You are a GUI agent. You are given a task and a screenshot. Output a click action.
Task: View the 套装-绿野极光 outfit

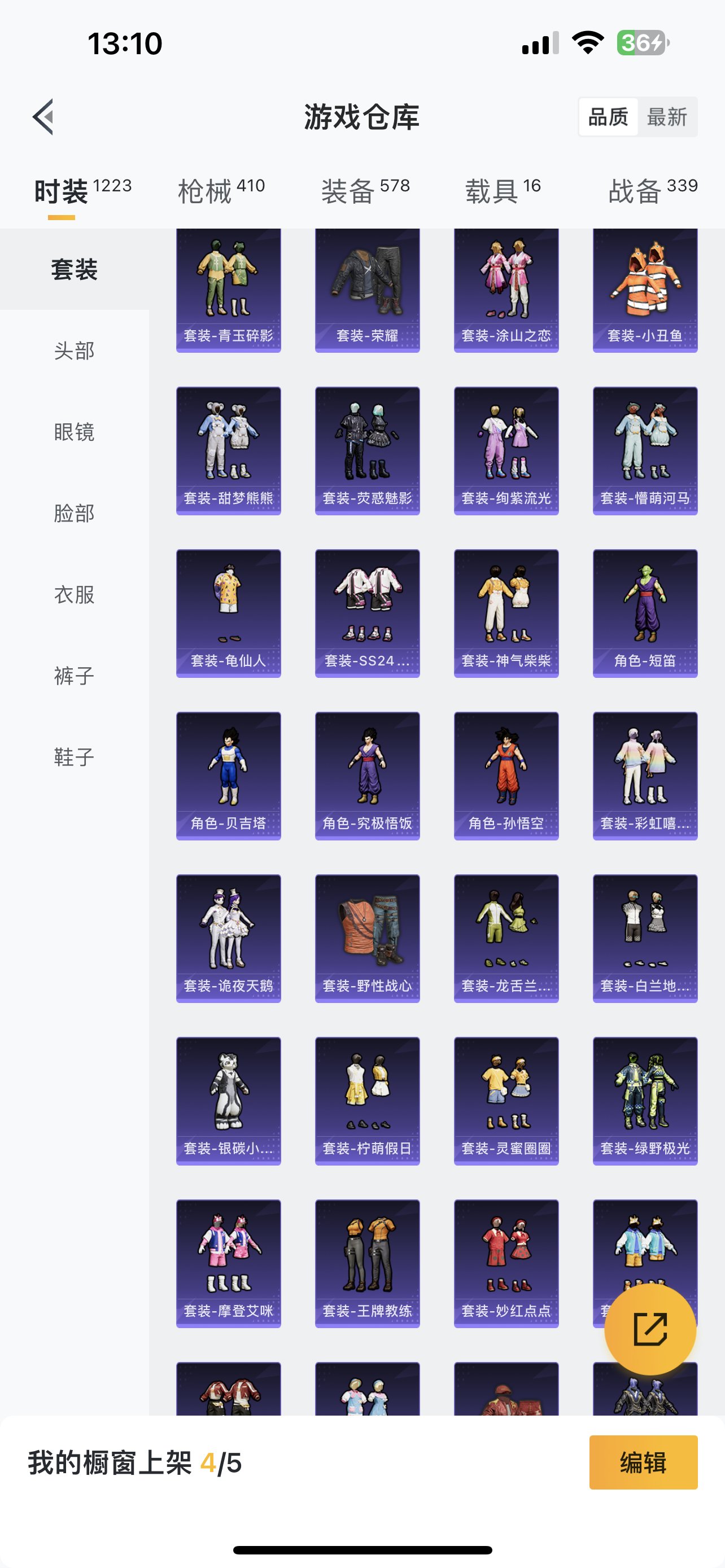click(x=645, y=1101)
